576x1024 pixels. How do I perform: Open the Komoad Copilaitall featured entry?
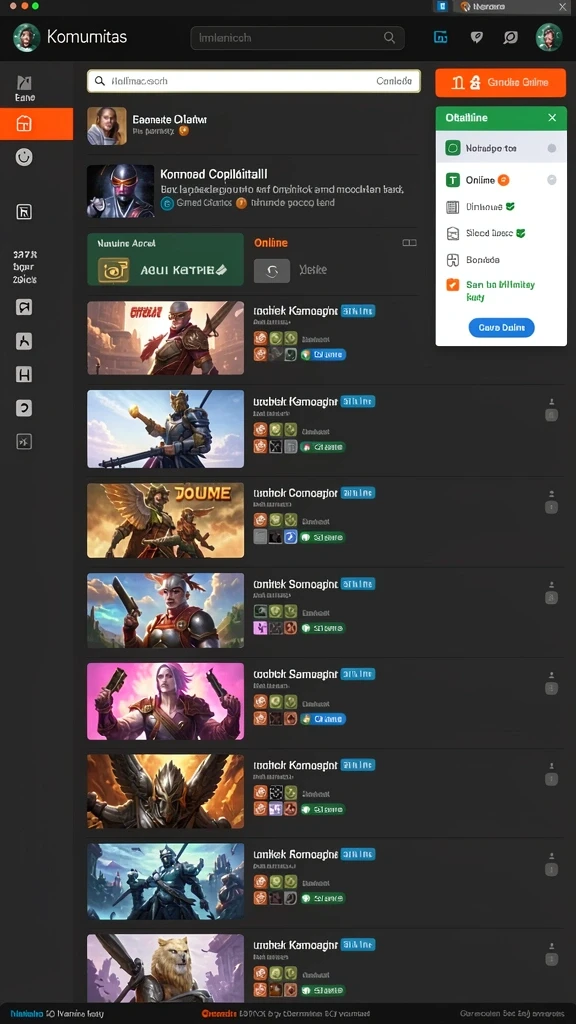[x=252, y=191]
